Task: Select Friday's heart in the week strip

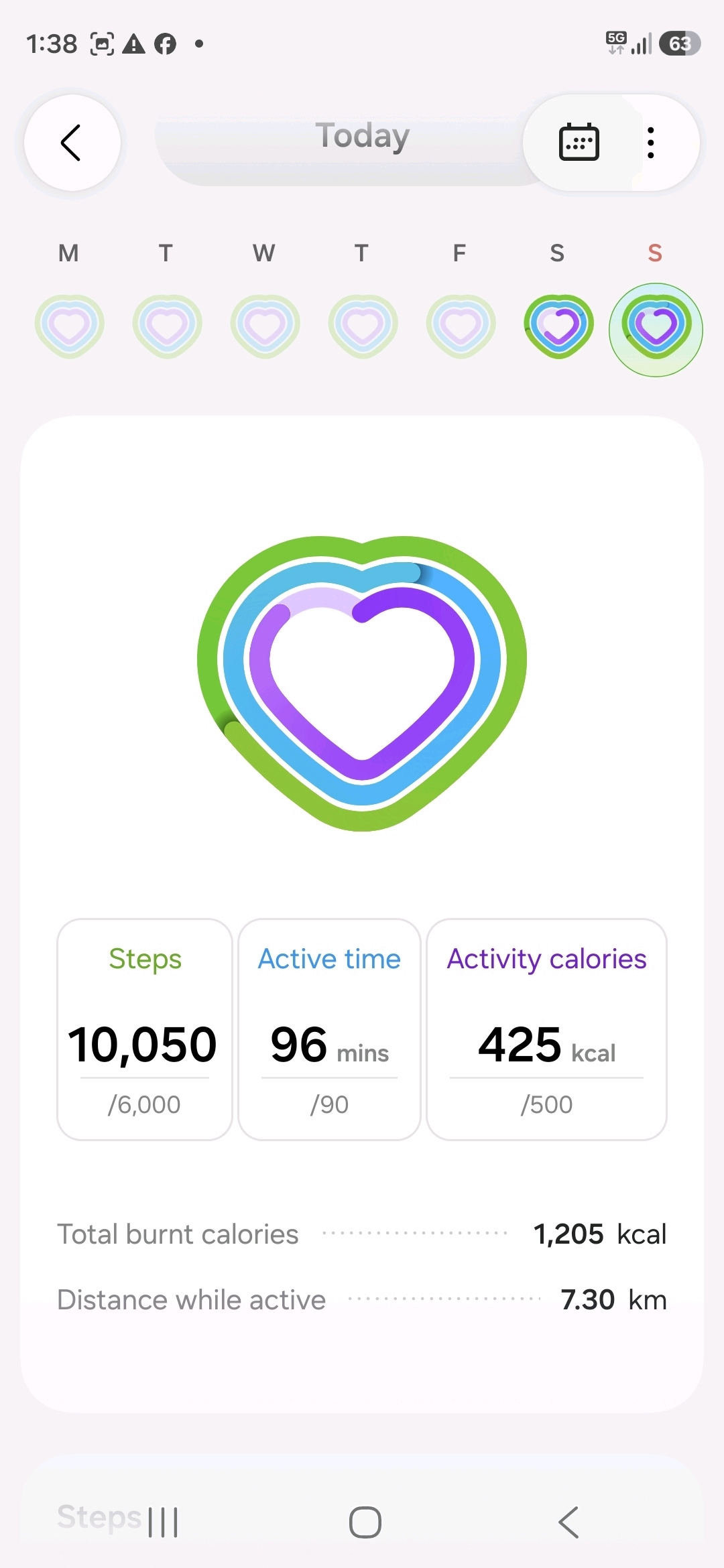Action: point(461,326)
